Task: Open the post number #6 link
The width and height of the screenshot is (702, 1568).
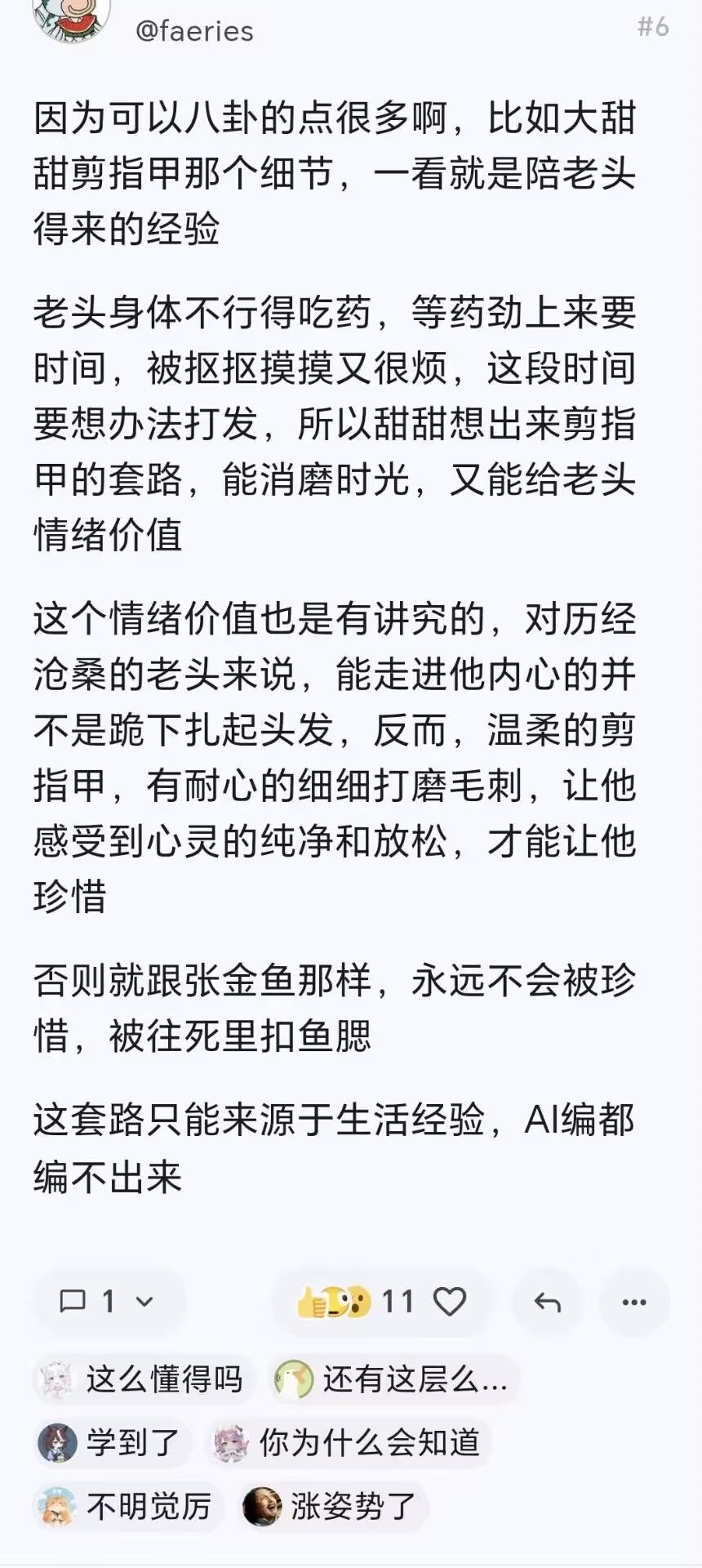Action: (653, 27)
